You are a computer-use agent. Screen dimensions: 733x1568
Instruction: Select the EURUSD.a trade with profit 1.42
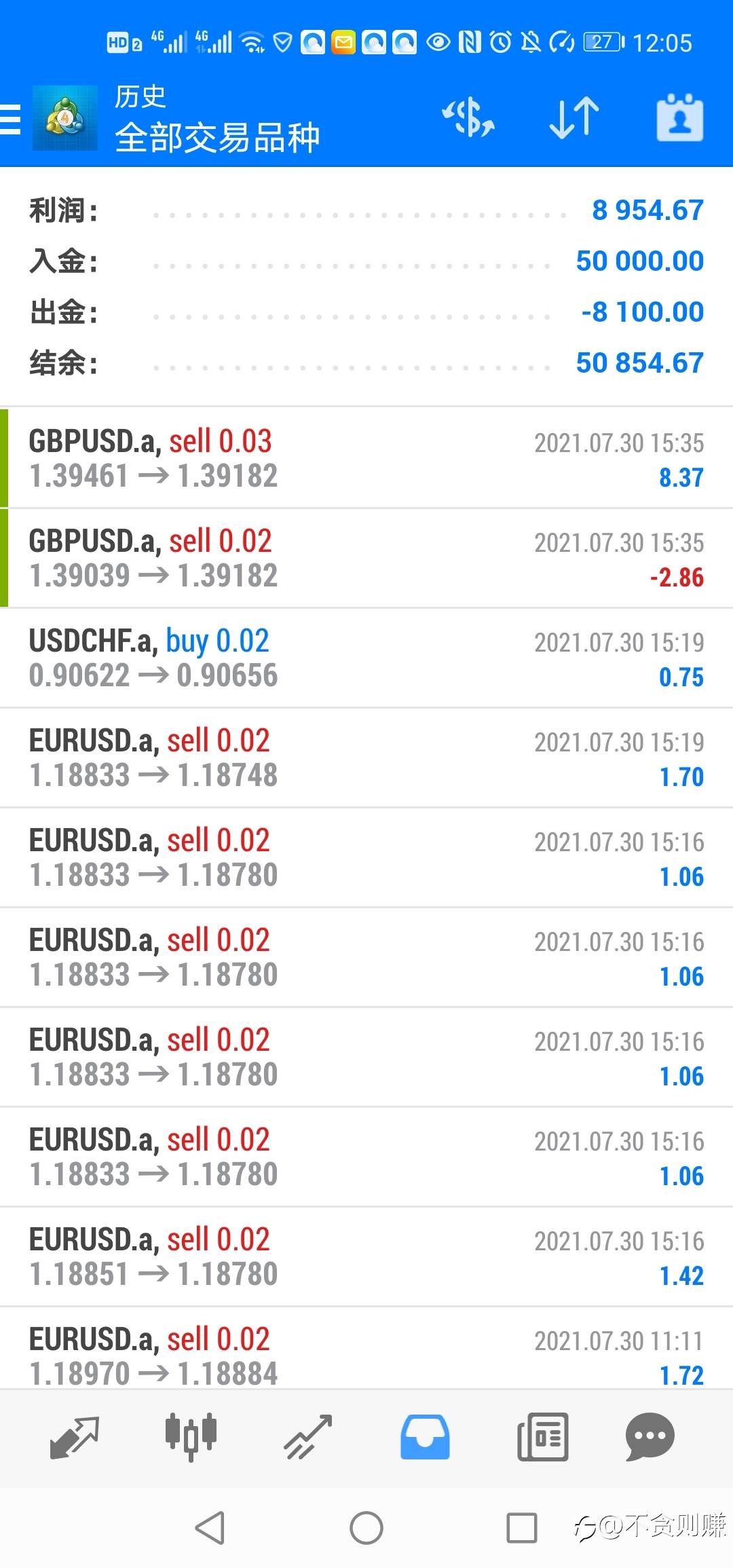pyautogui.click(x=366, y=1256)
